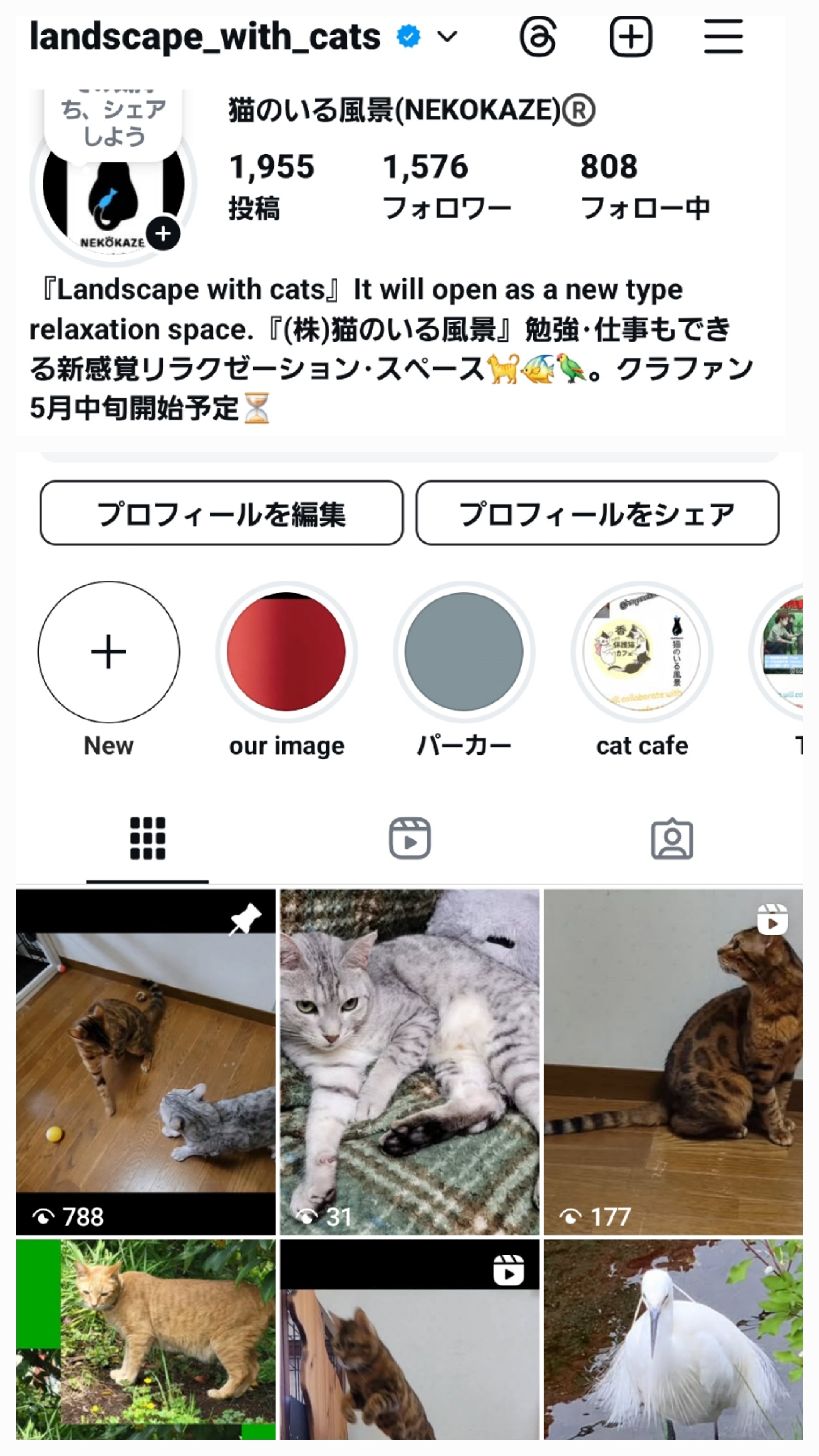Open the hamburger menu
This screenshot has width=819, height=1456.
coord(723,37)
